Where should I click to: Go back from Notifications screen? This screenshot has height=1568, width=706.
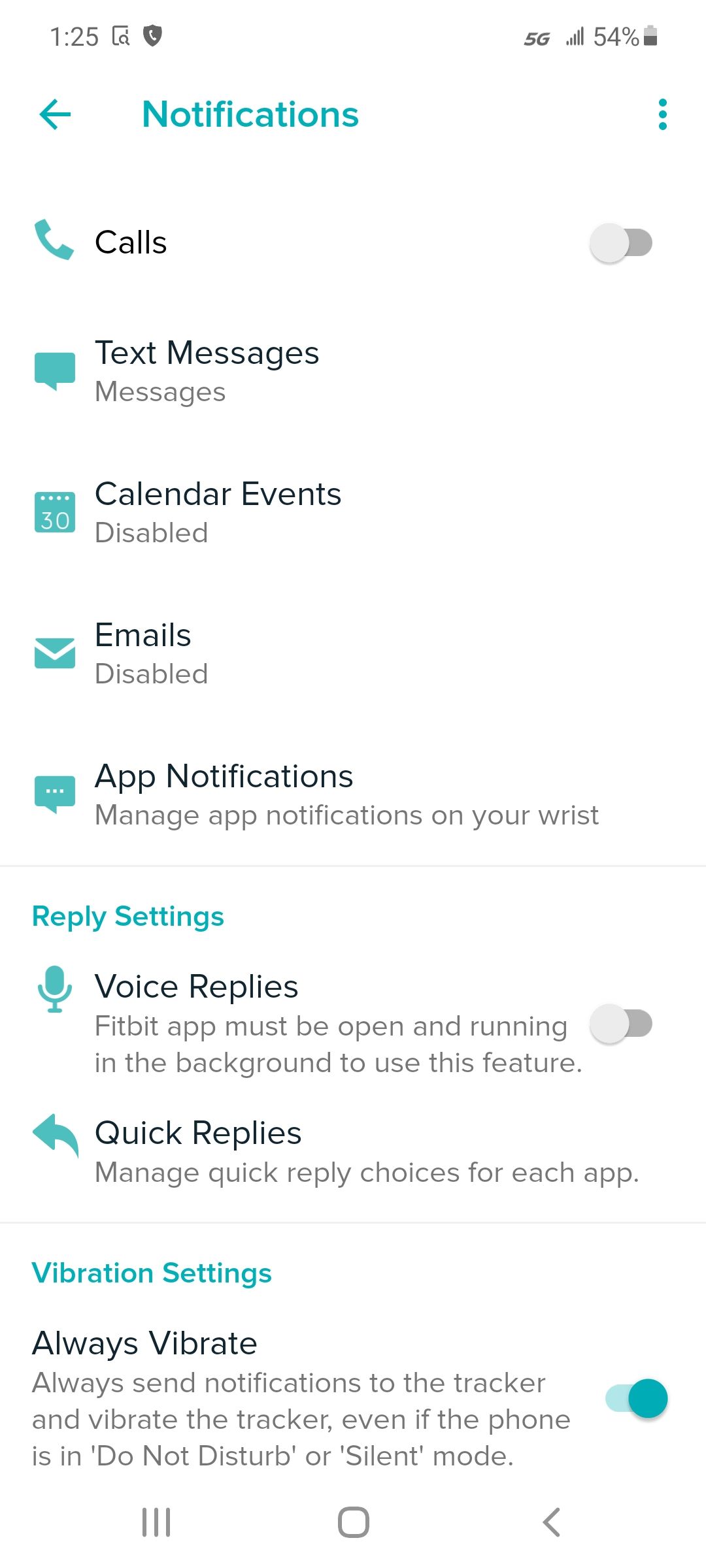(56, 115)
